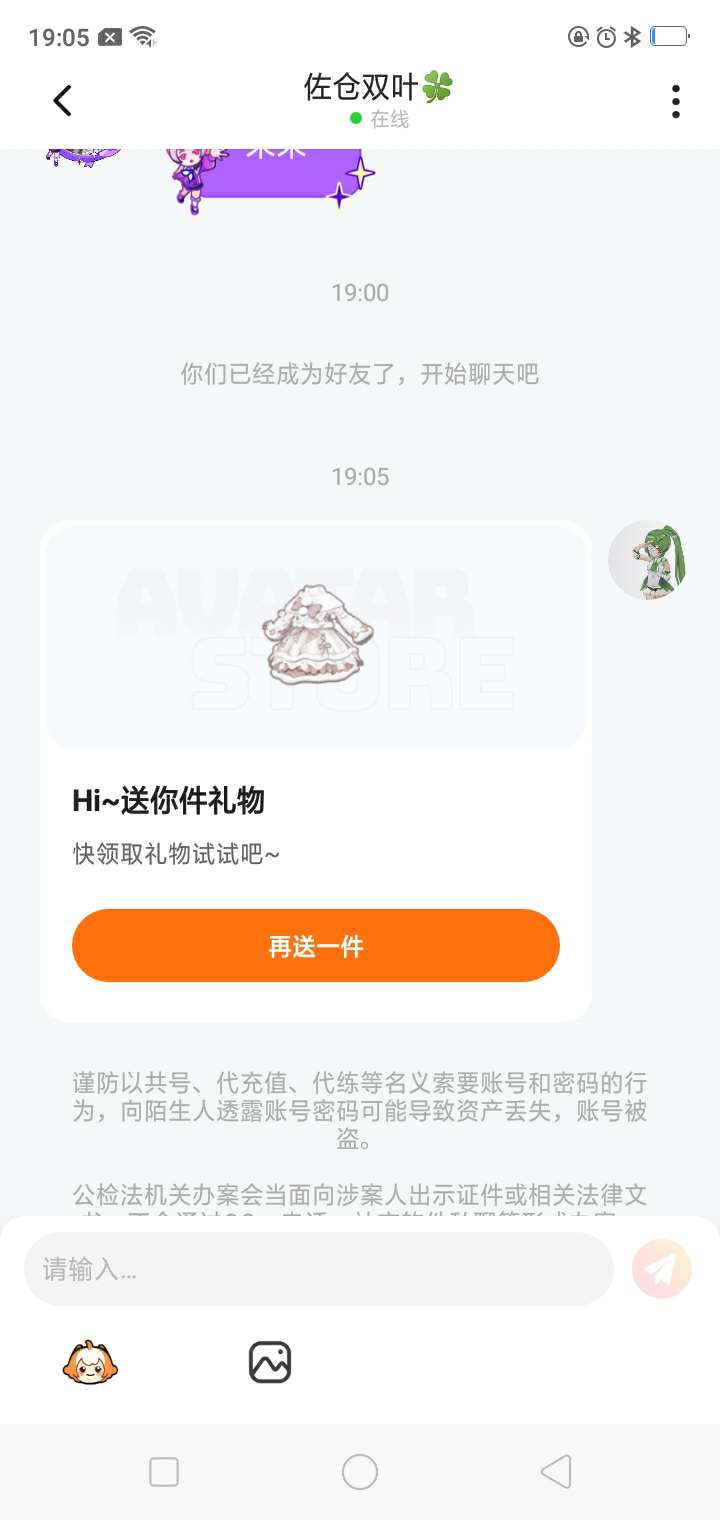Open the green-haired avatar's profile
The width and height of the screenshot is (720, 1520).
click(x=648, y=560)
